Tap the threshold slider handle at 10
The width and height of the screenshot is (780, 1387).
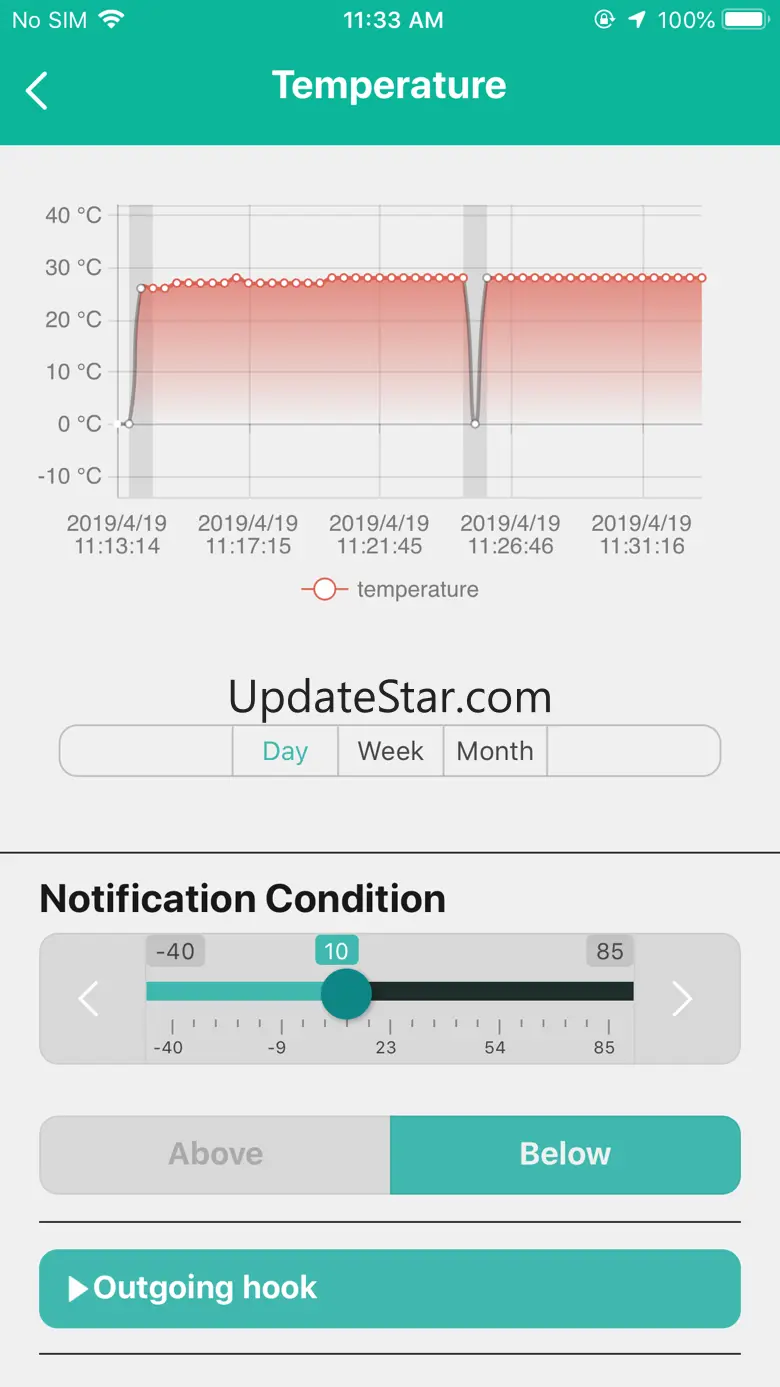(346, 993)
